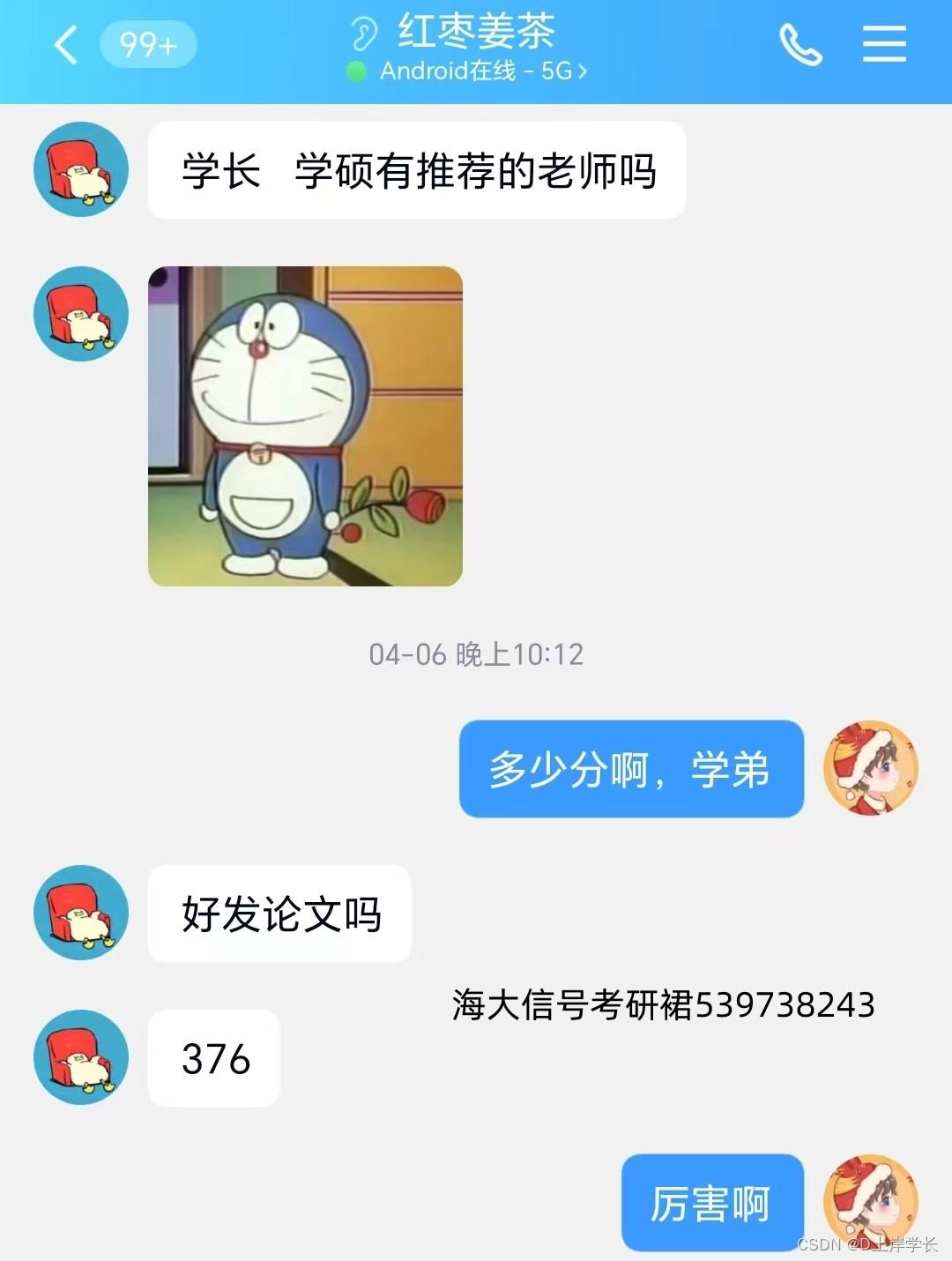952x1261 pixels.
Task: Open the sender's red chair avatar profile
Action: (80, 168)
